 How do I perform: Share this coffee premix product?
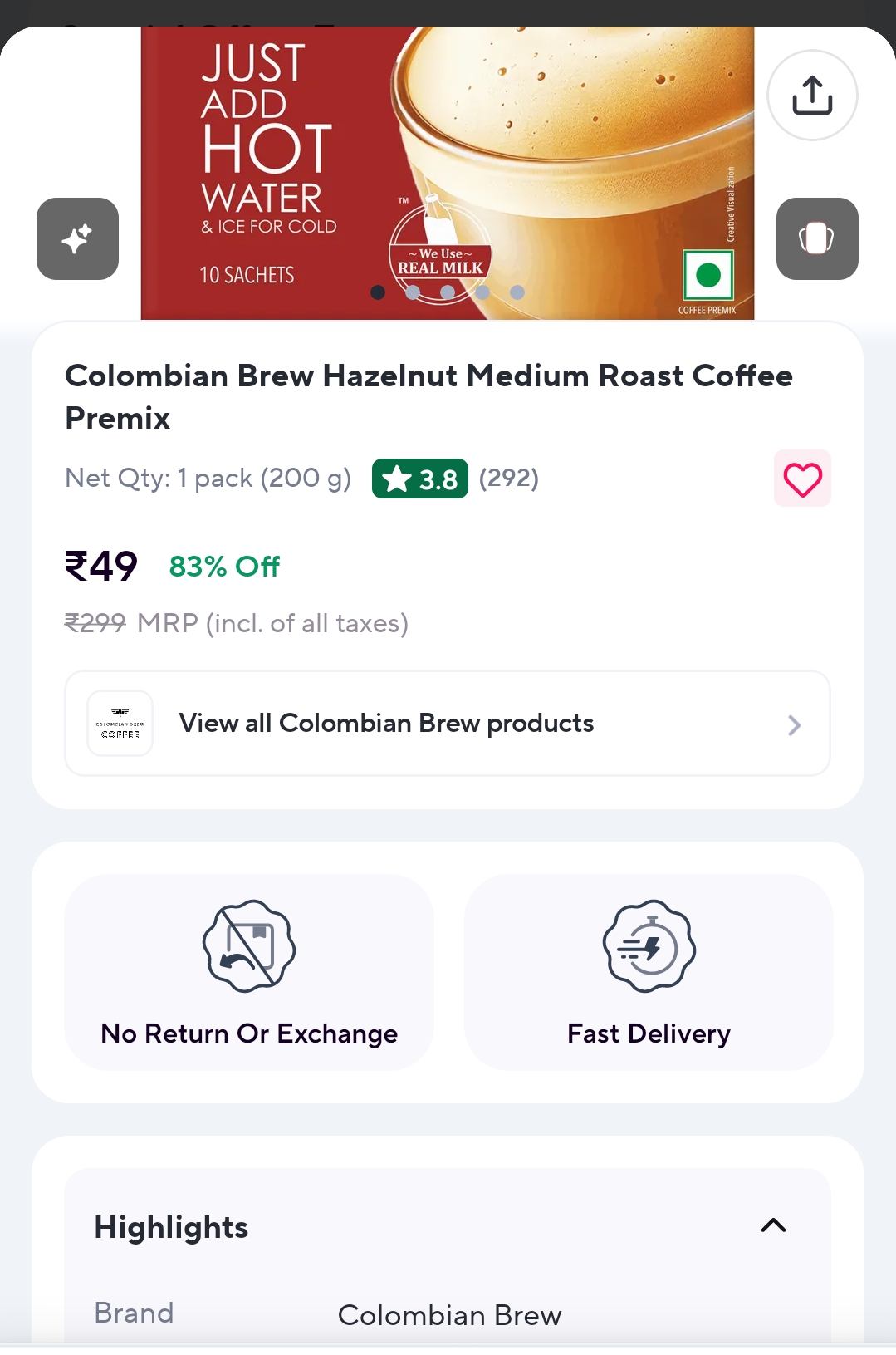[811, 96]
